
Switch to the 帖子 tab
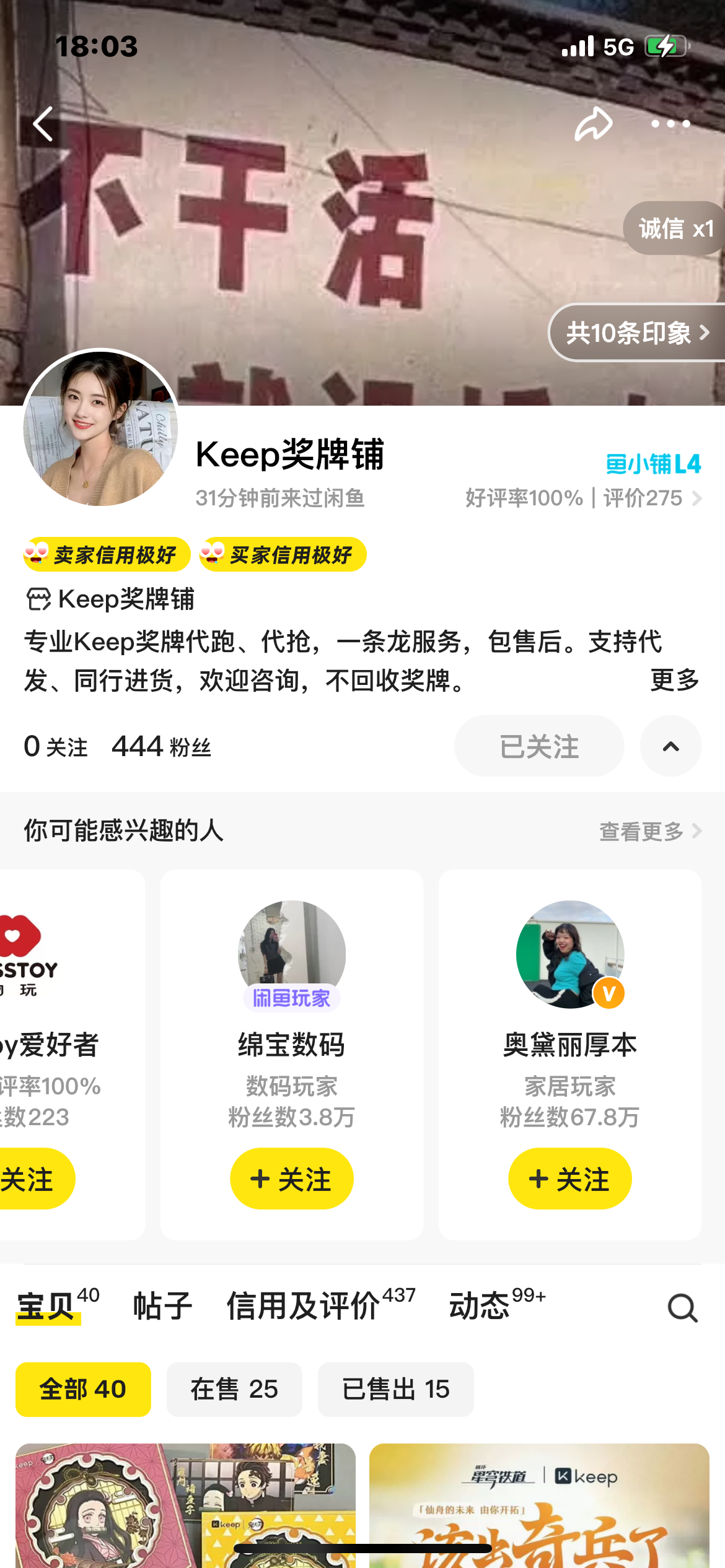pos(163,1306)
